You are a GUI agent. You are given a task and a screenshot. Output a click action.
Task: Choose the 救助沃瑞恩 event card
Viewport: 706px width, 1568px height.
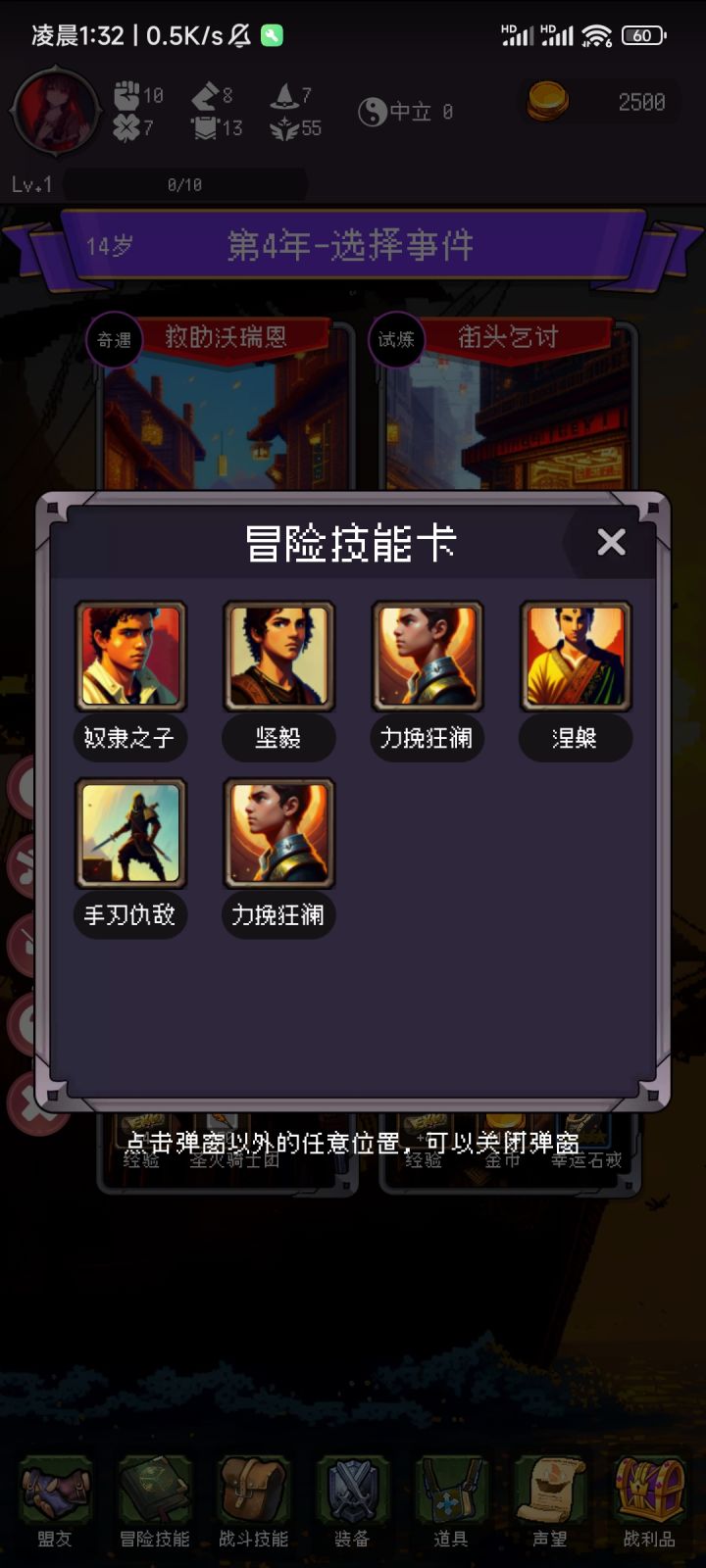coord(226,412)
